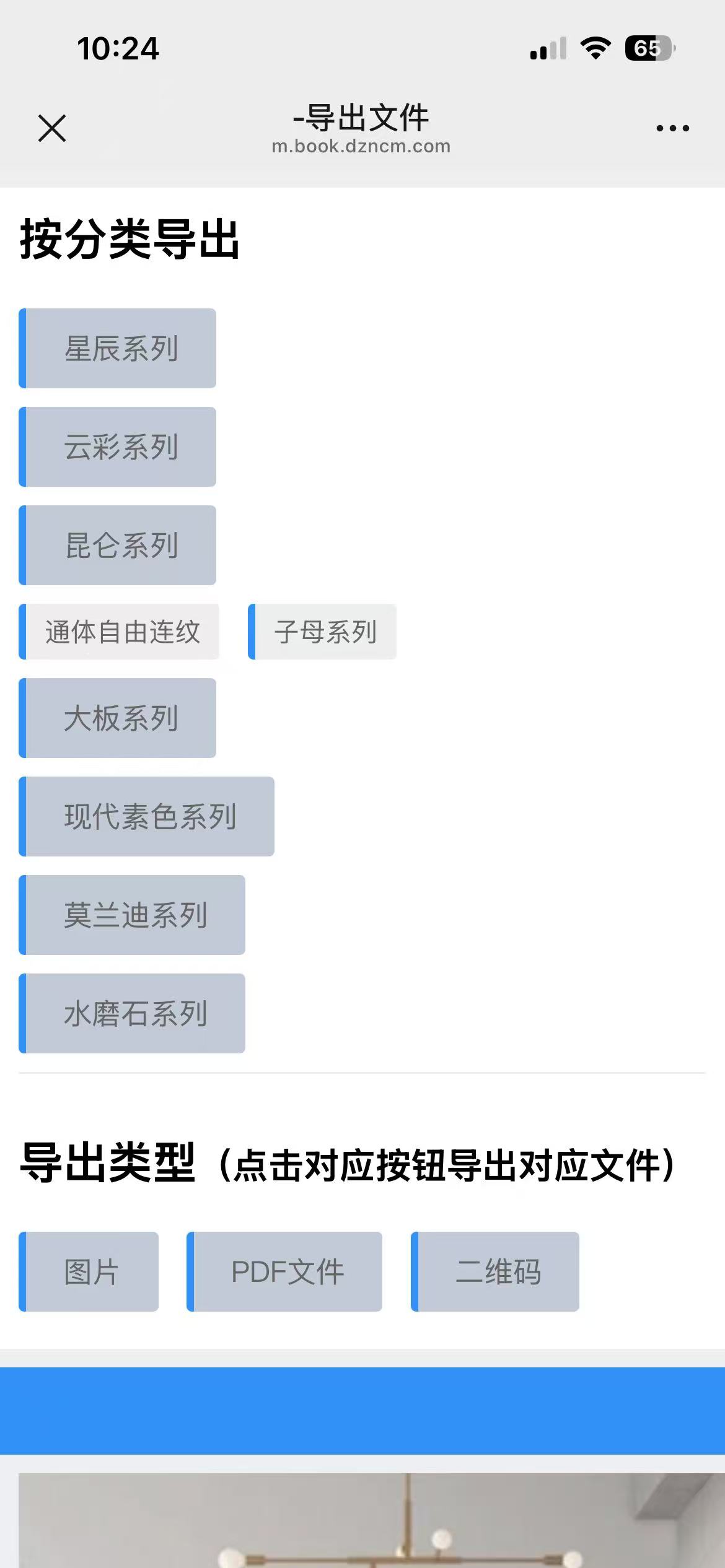The image size is (725, 1568).
Task: Tap the 昆仑系列 category chip
Action: pos(118,546)
